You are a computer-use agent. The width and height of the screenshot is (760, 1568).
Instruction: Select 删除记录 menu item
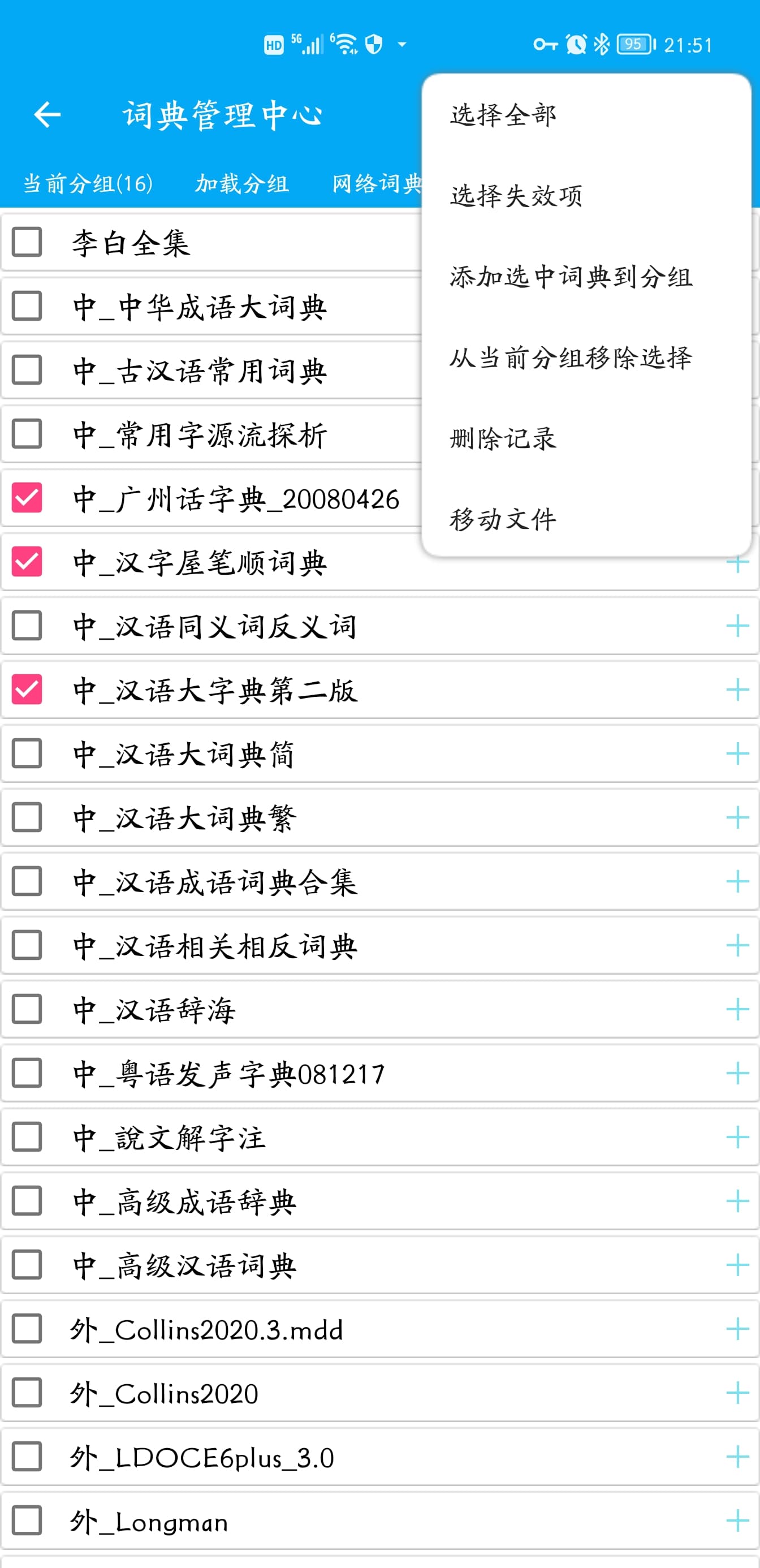click(503, 438)
